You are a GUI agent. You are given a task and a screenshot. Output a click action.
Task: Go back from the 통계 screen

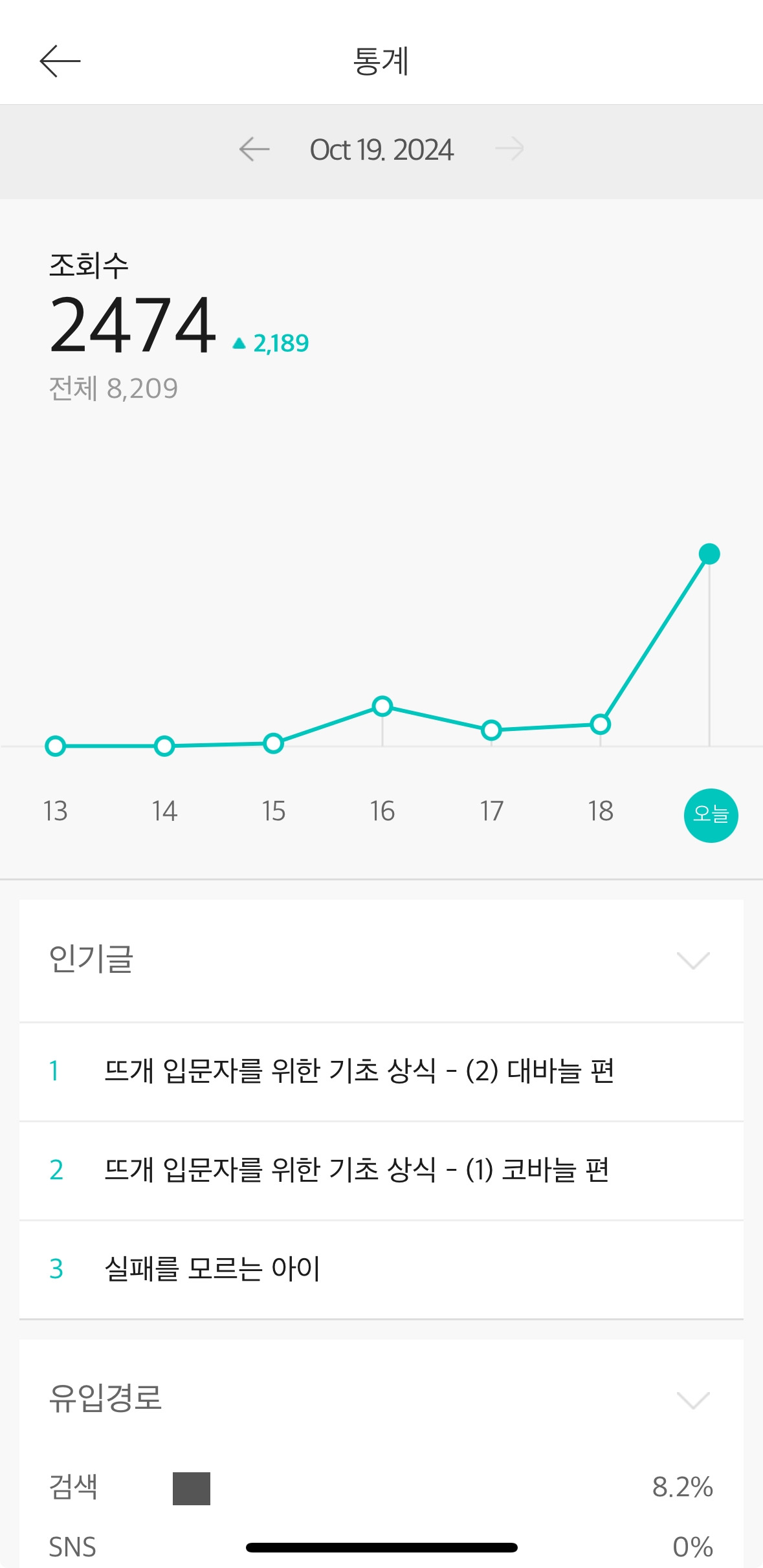(x=60, y=61)
